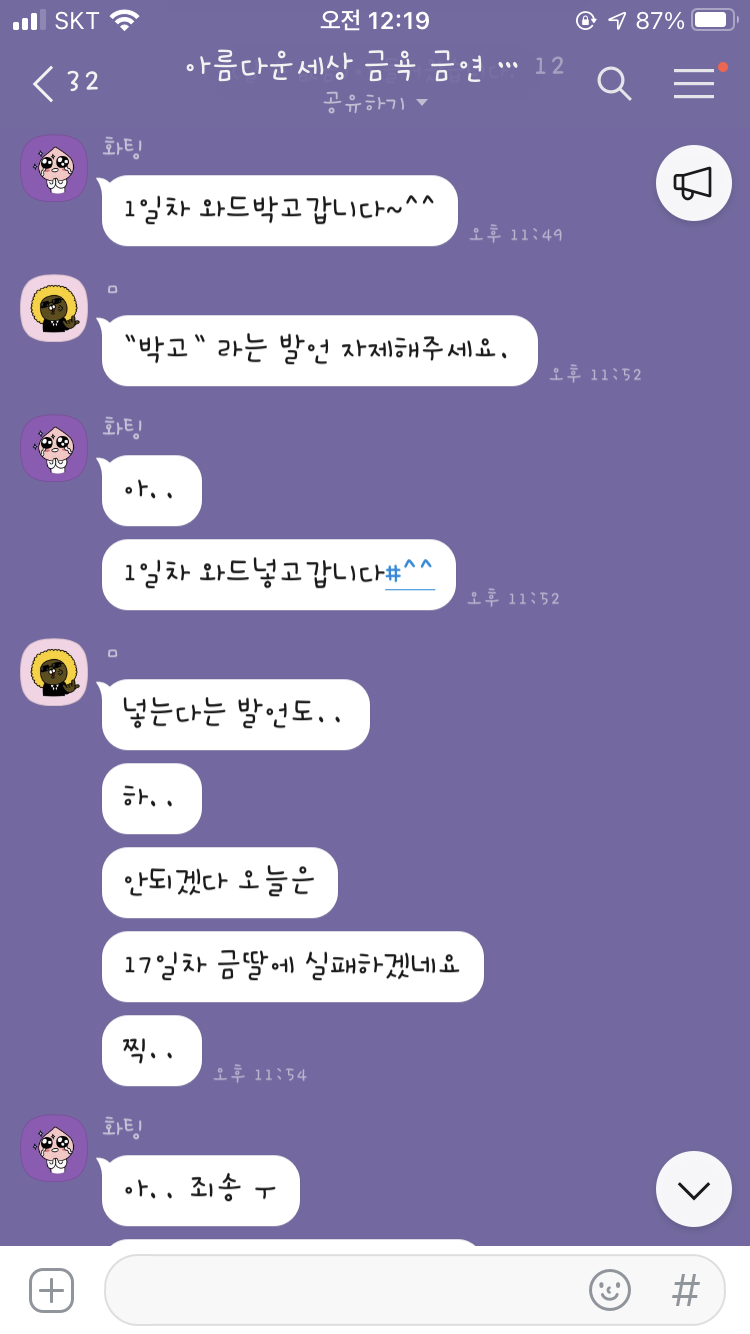
Task: Search within this chat room
Action: point(614,84)
